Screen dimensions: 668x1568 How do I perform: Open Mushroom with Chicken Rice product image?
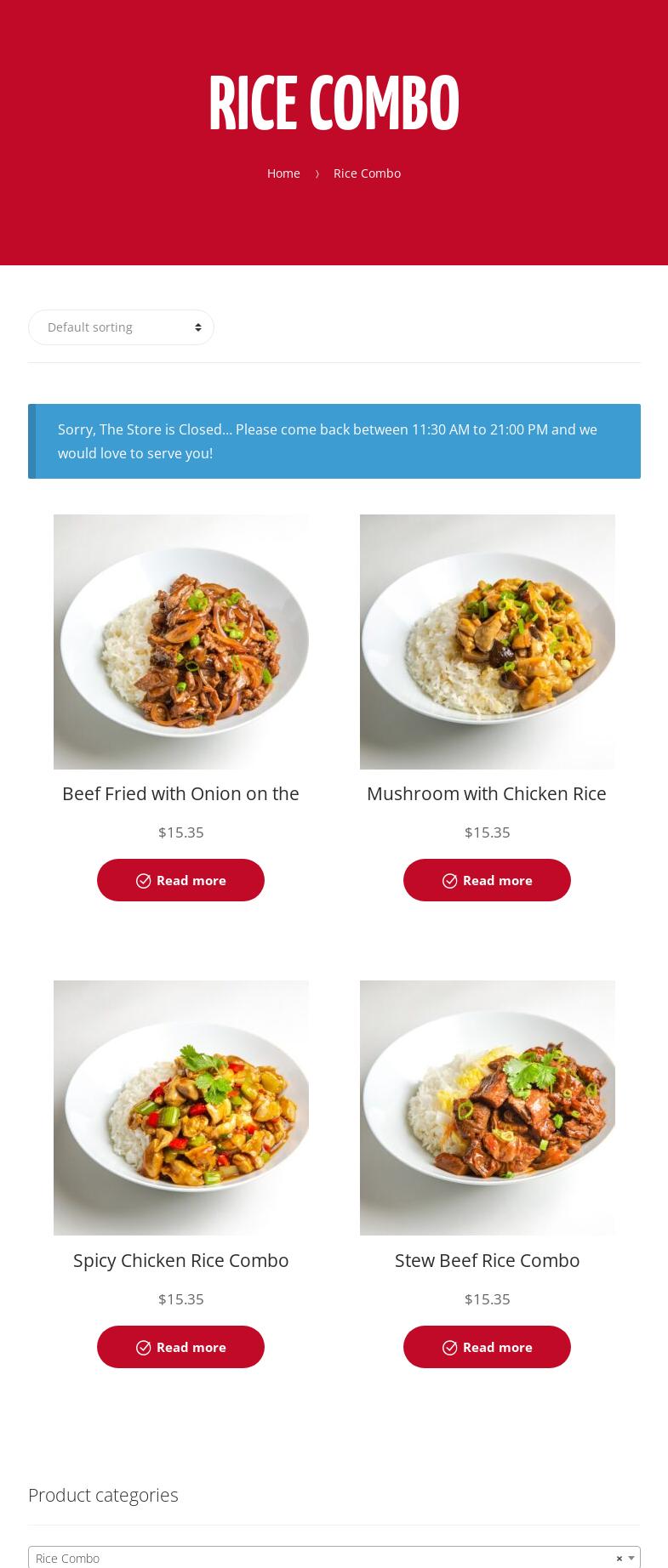[x=487, y=641]
